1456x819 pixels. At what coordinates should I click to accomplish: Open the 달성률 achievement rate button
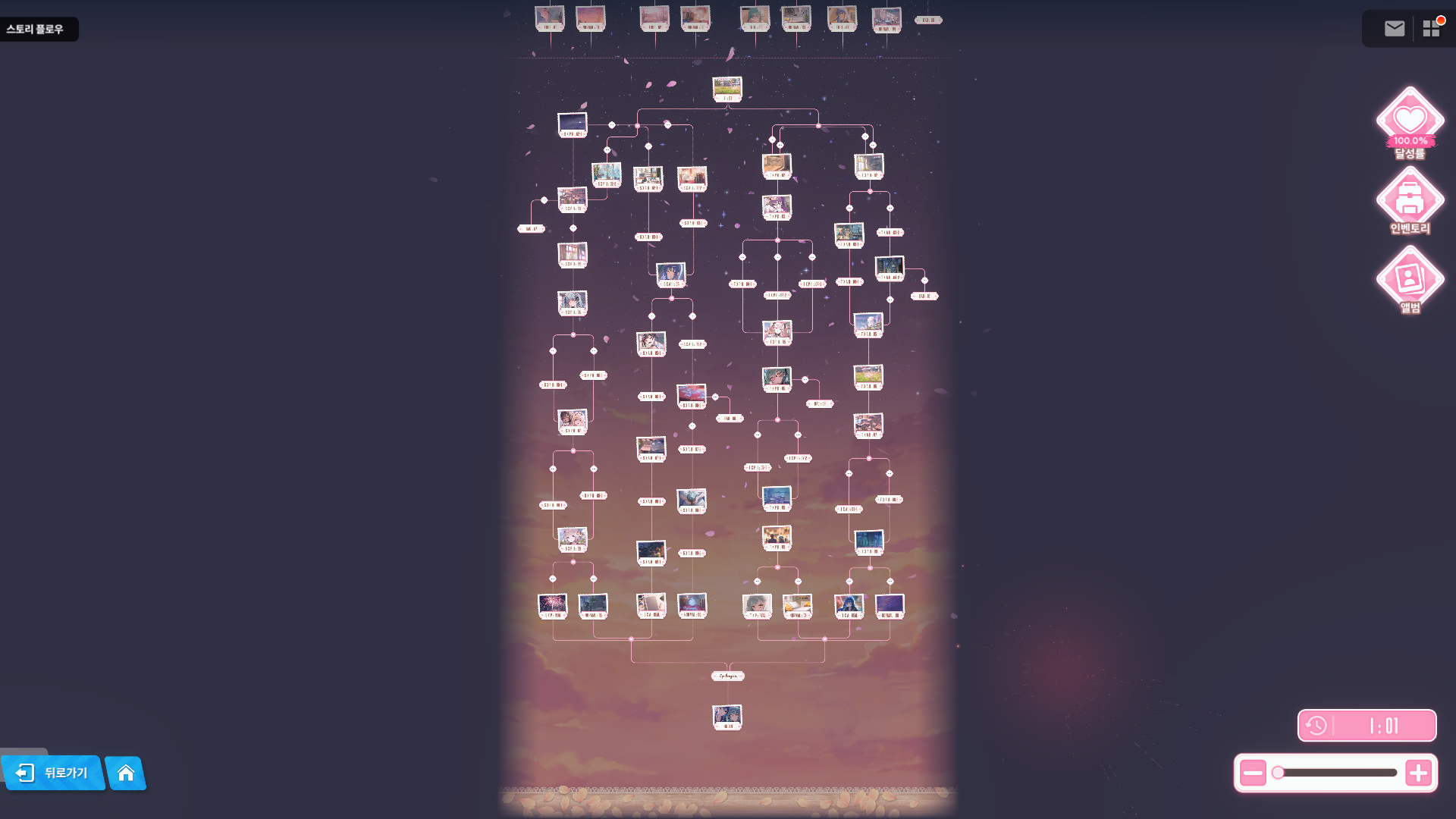1410,123
